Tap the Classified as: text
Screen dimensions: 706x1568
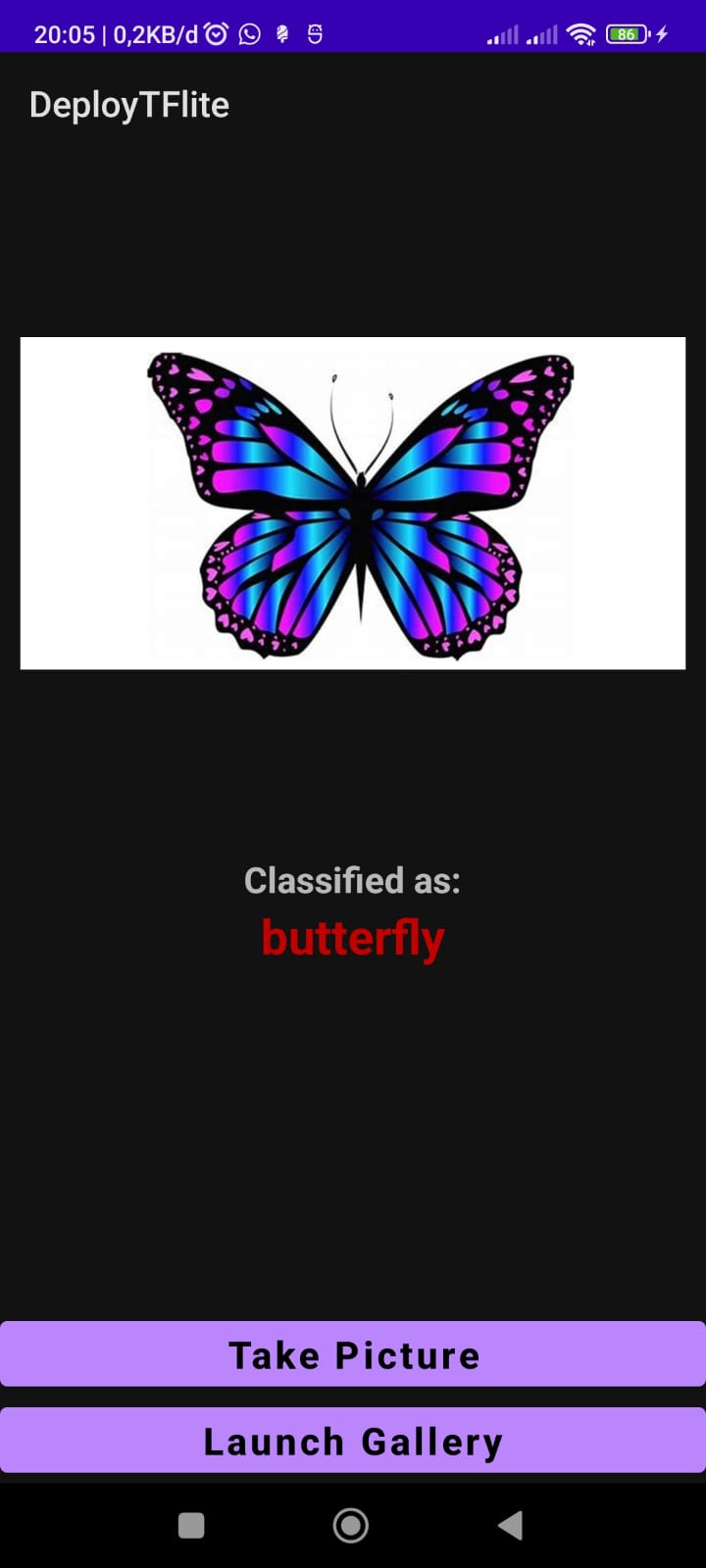pos(352,881)
